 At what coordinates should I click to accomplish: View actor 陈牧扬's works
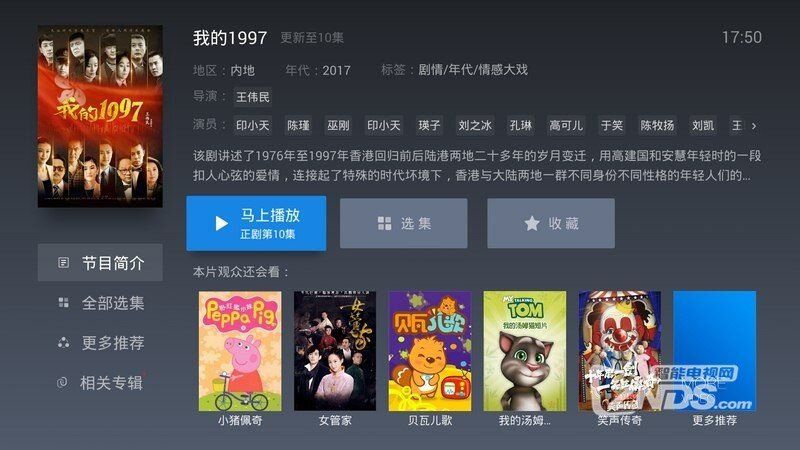(657, 126)
